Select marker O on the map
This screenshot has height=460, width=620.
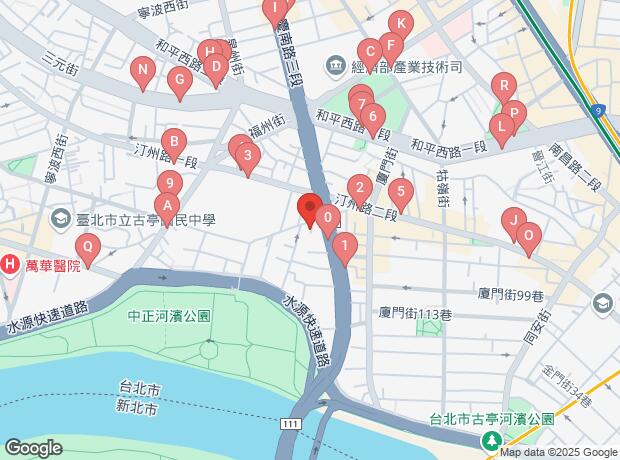[x=528, y=236]
